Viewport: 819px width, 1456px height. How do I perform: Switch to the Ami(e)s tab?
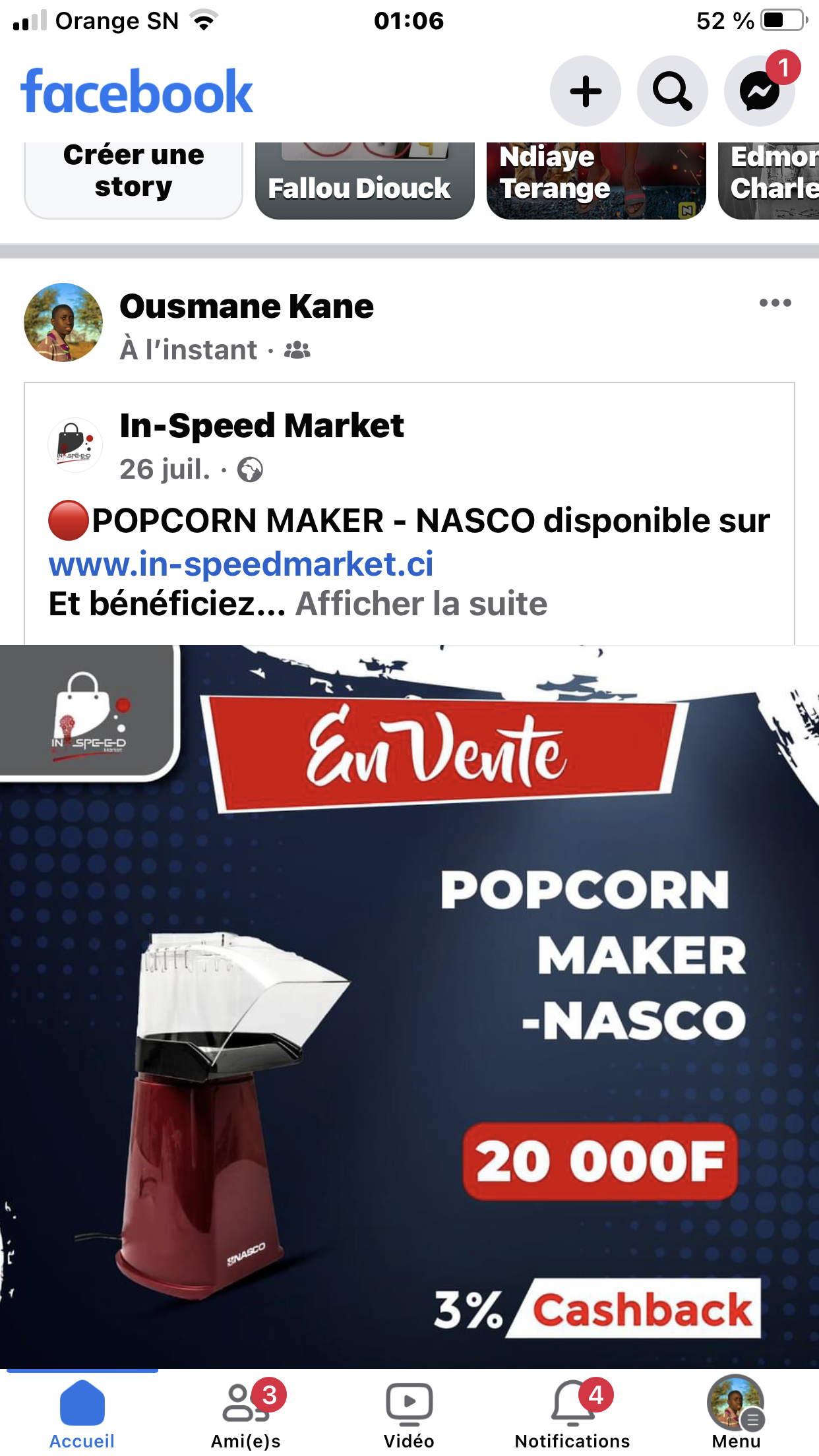pos(246,1412)
